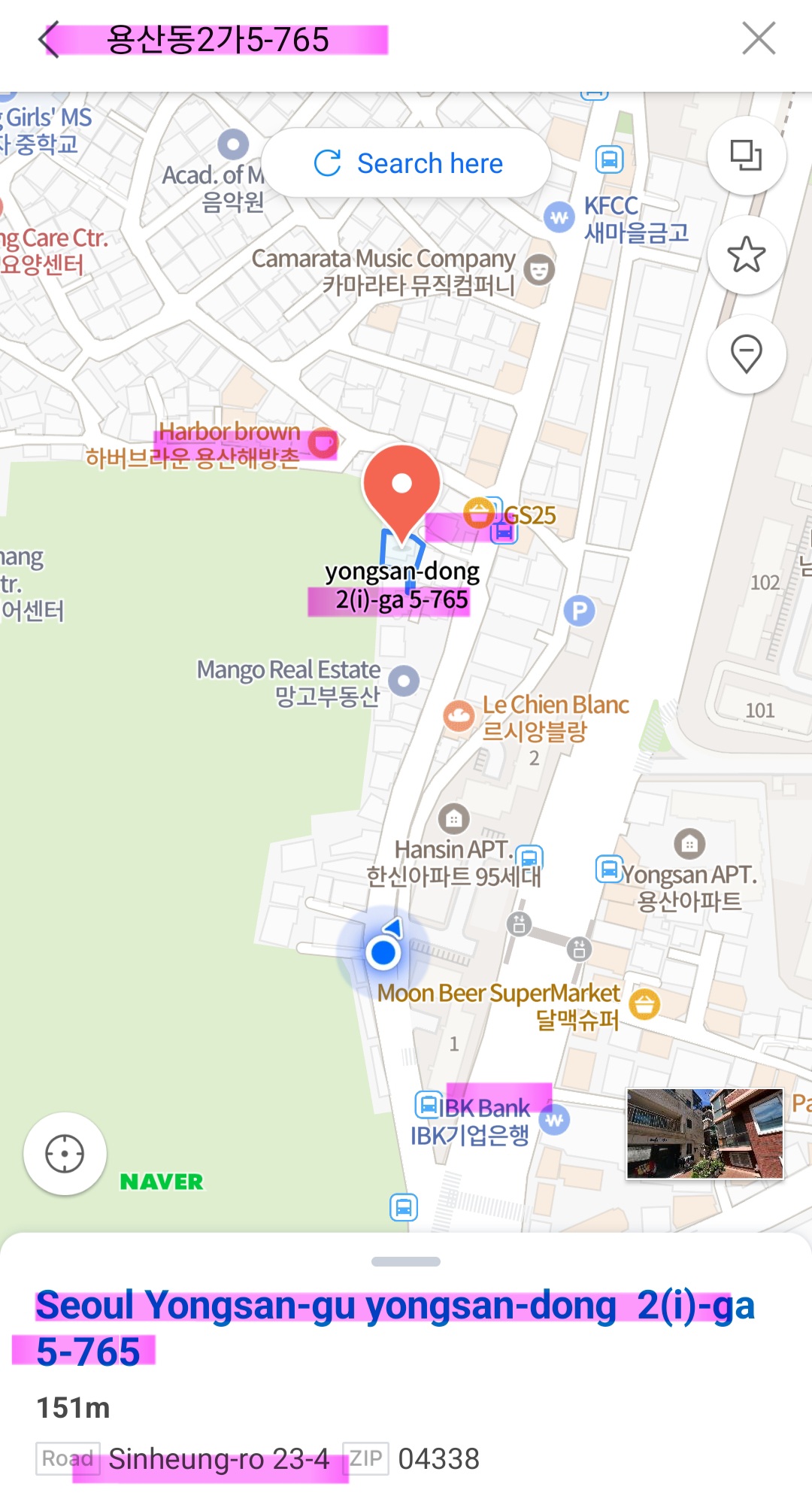Select the GS25 store on the map
The width and height of the screenshot is (812, 1496).
479,514
